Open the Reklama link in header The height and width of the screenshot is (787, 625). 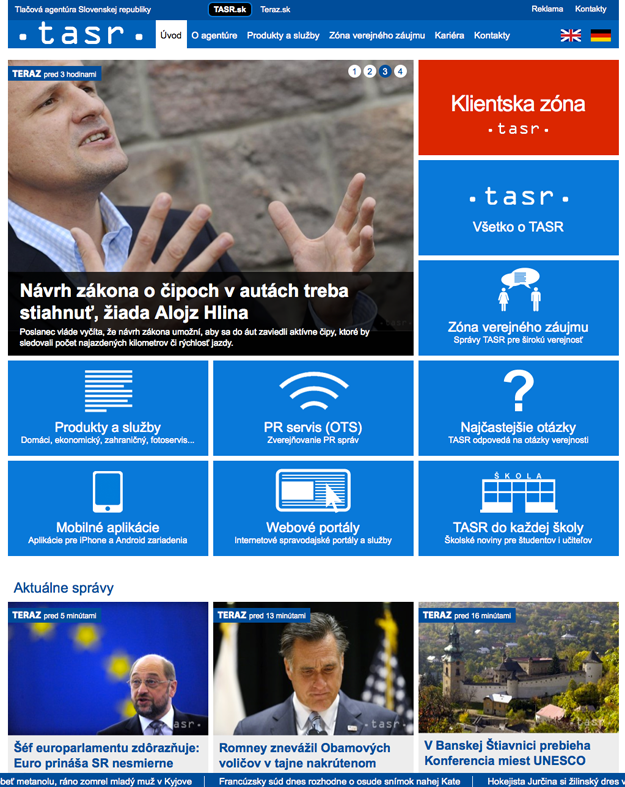(x=547, y=9)
